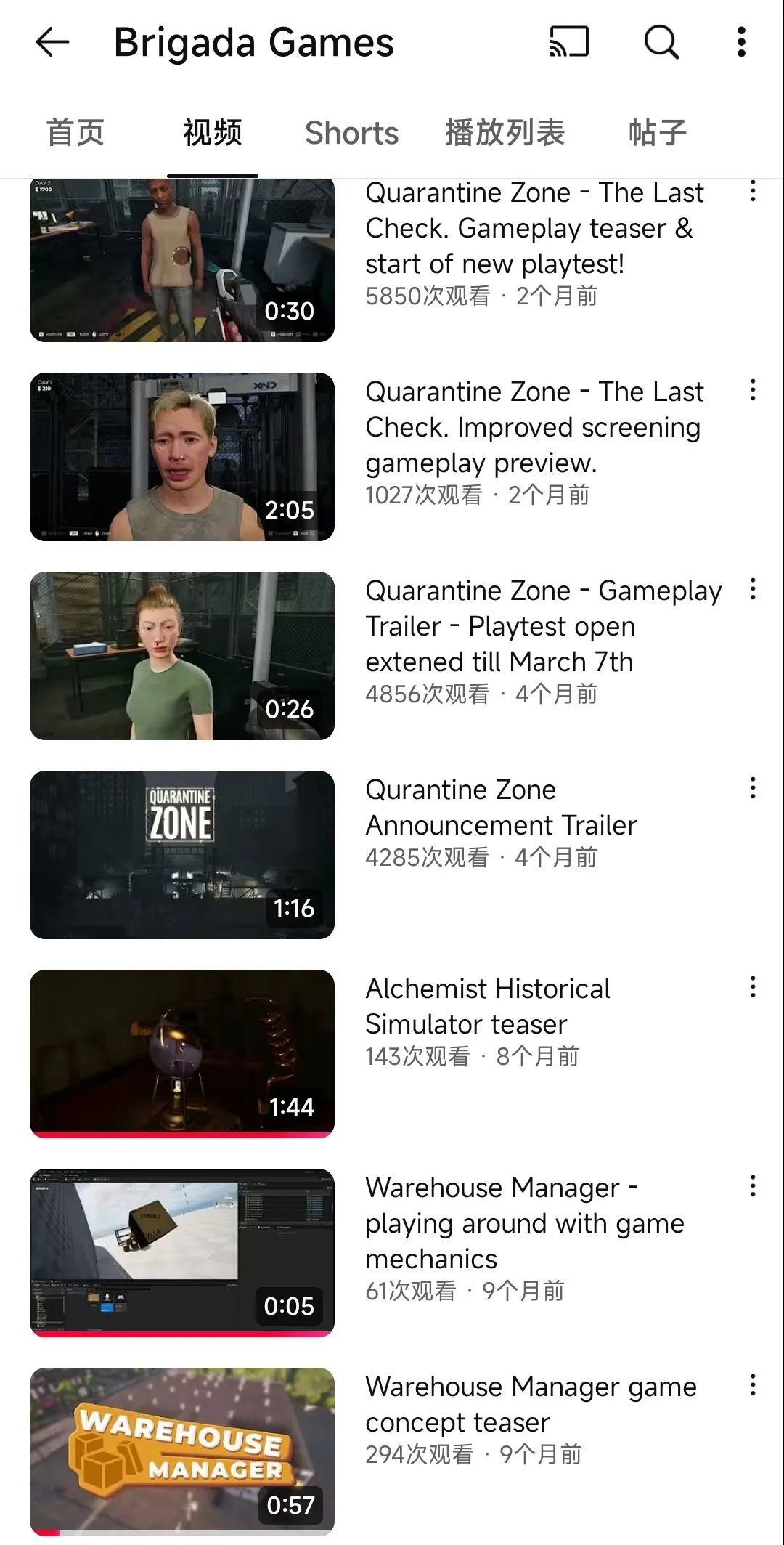This screenshot has width=784, height=1545.
Task: Open the cast to device icon
Action: click(568, 42)
